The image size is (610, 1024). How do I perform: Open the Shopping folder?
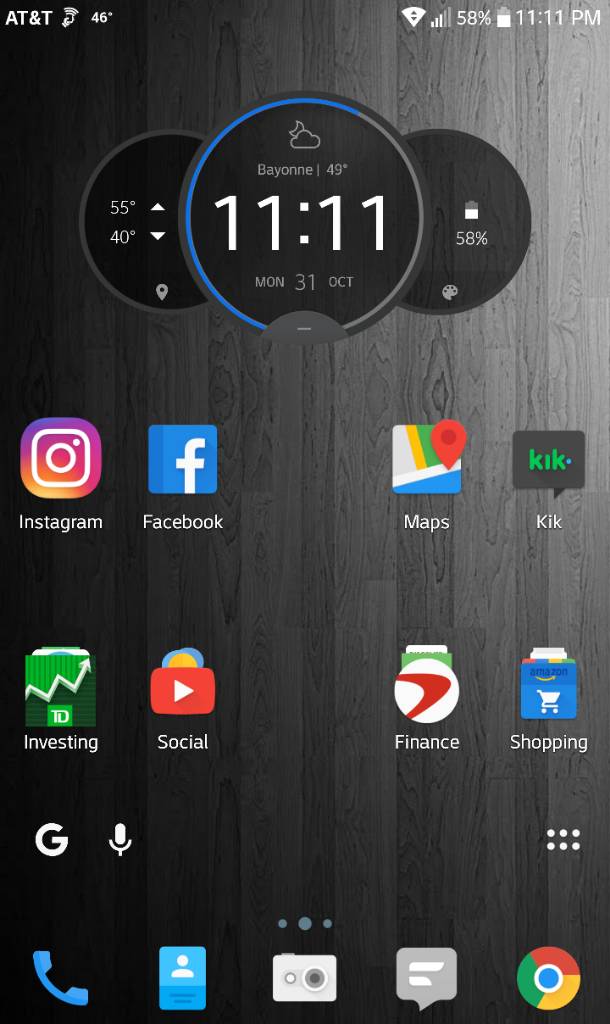pos(548,687)
